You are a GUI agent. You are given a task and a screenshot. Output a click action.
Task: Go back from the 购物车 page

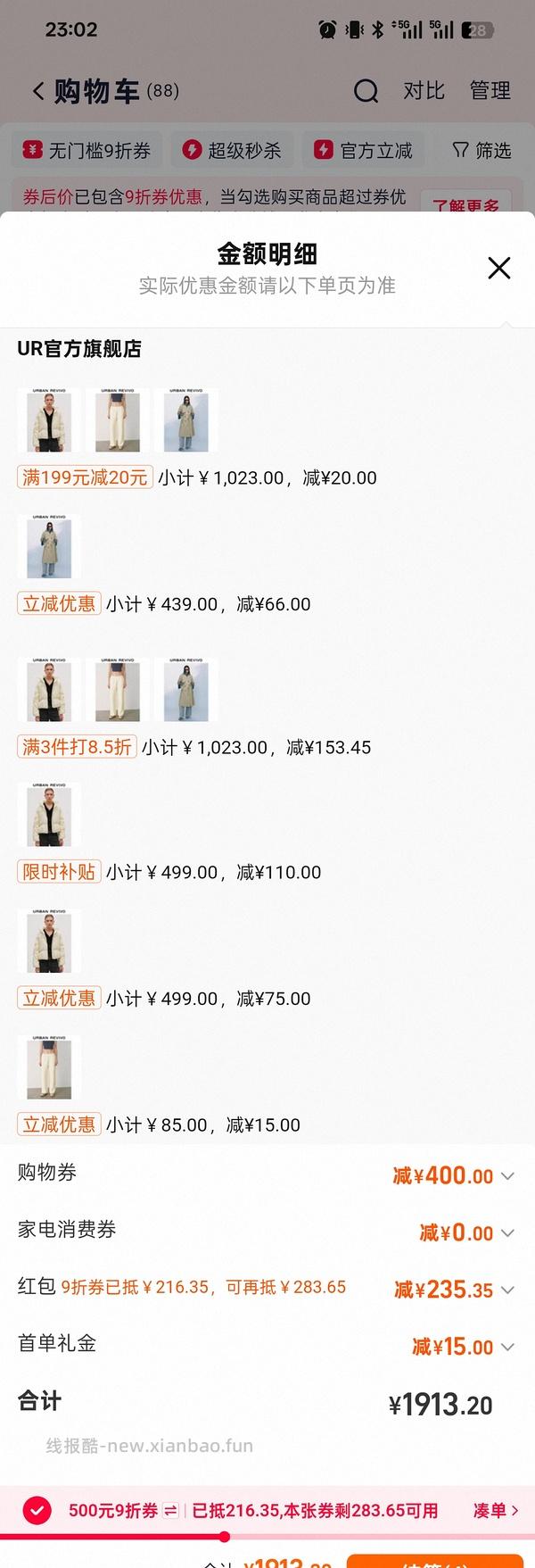[38, 91]
